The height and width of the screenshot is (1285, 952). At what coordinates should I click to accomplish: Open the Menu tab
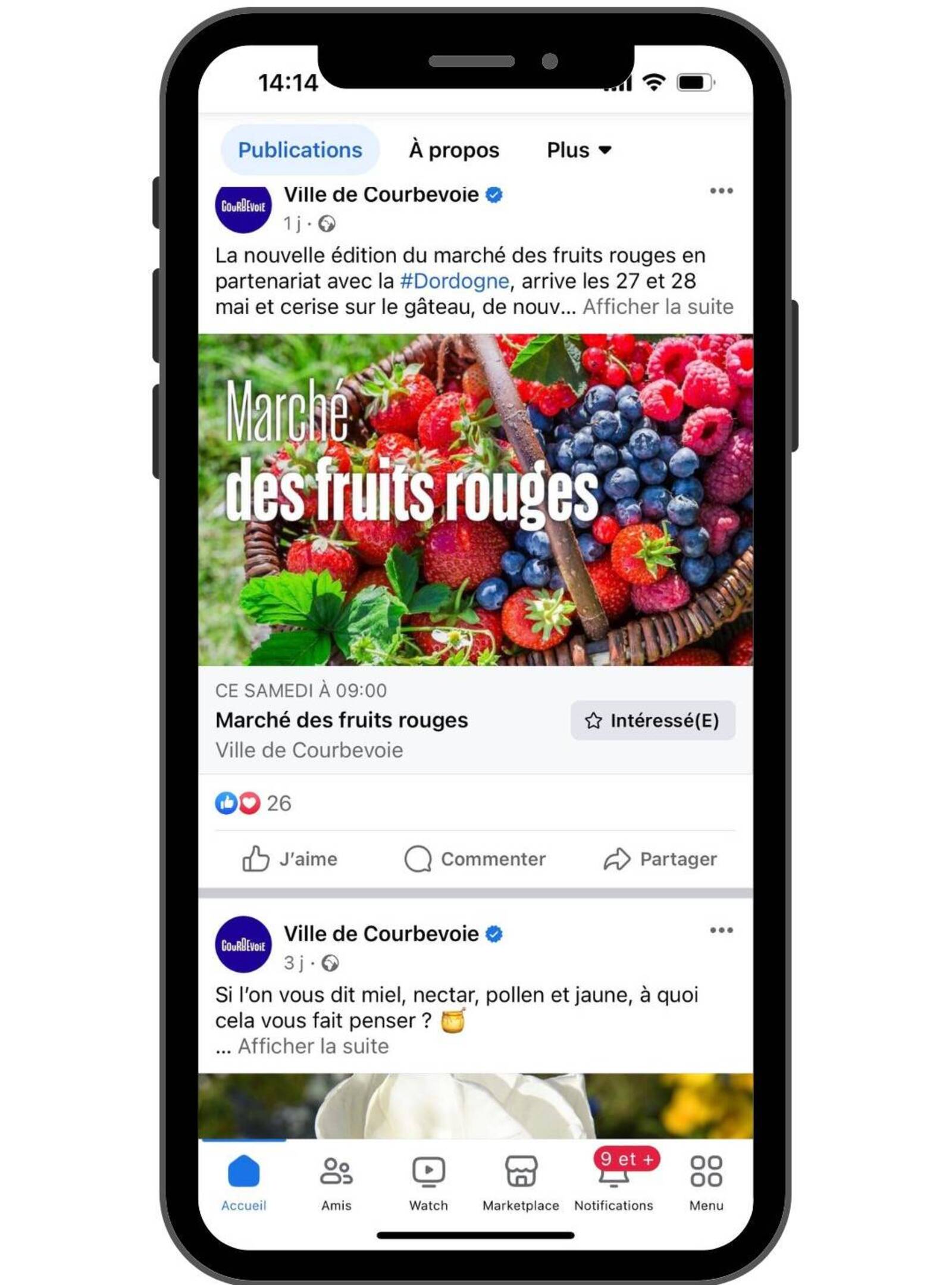(706, 1181)
